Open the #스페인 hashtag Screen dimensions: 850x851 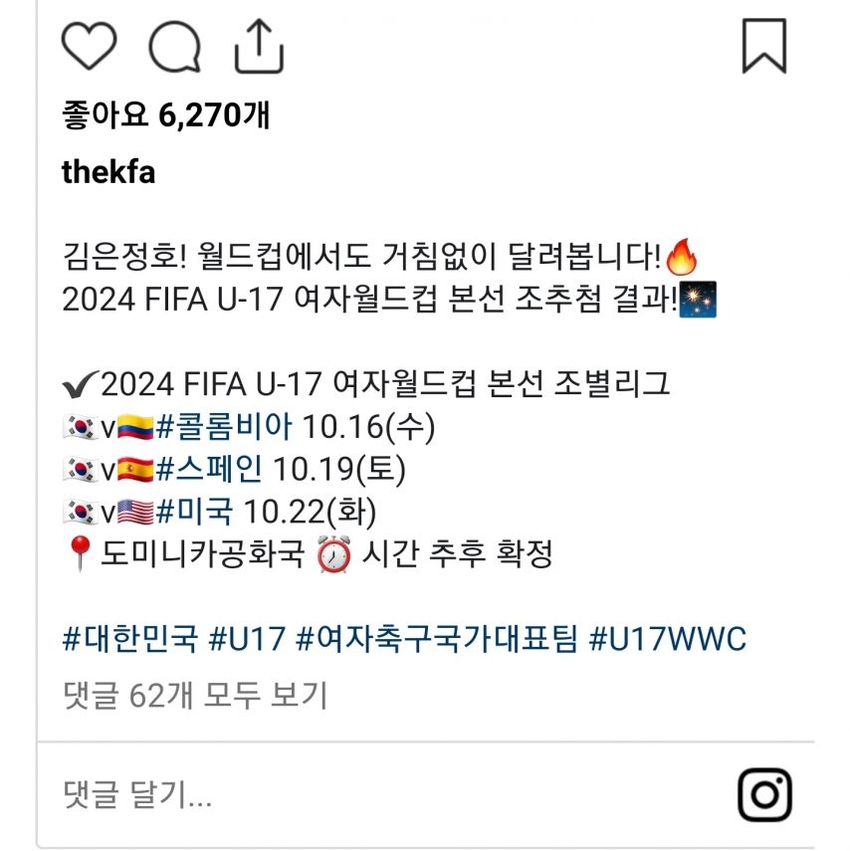[x=210, y=469]
